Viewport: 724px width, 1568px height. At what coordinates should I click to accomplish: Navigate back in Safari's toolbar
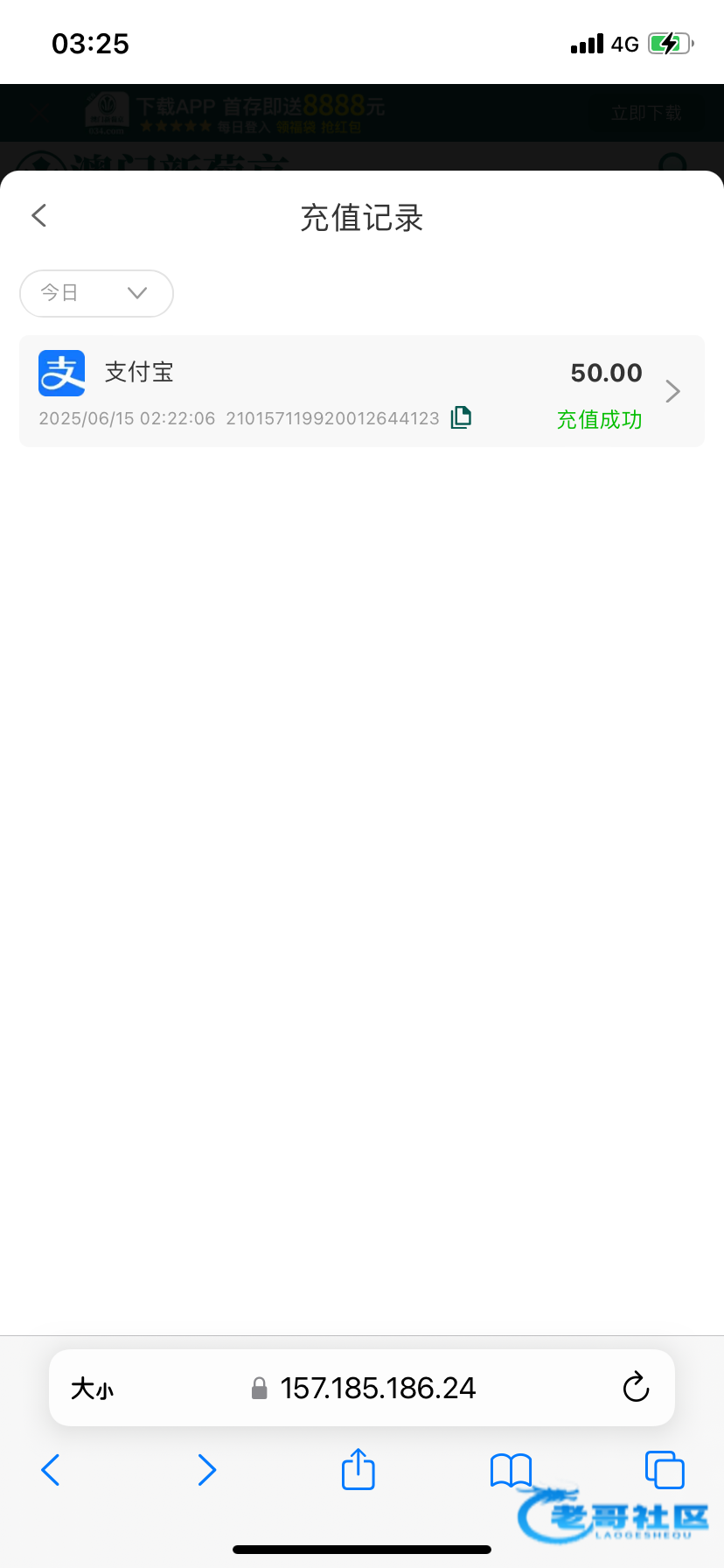pos(51,1470)
